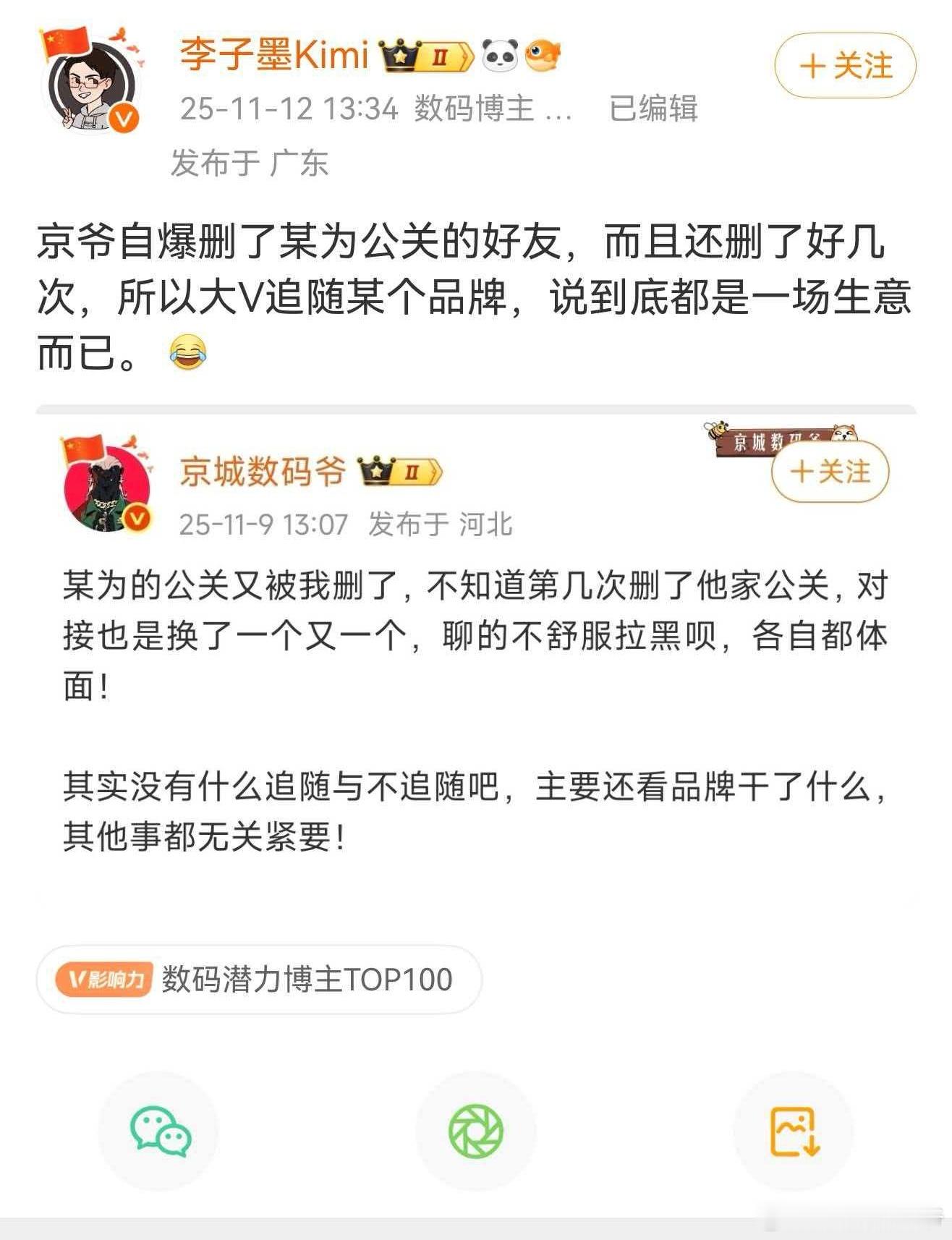Open 京城数码爷's profile via username
Viewport: 952px width, 1240px height.
click(x=263, y=470)
